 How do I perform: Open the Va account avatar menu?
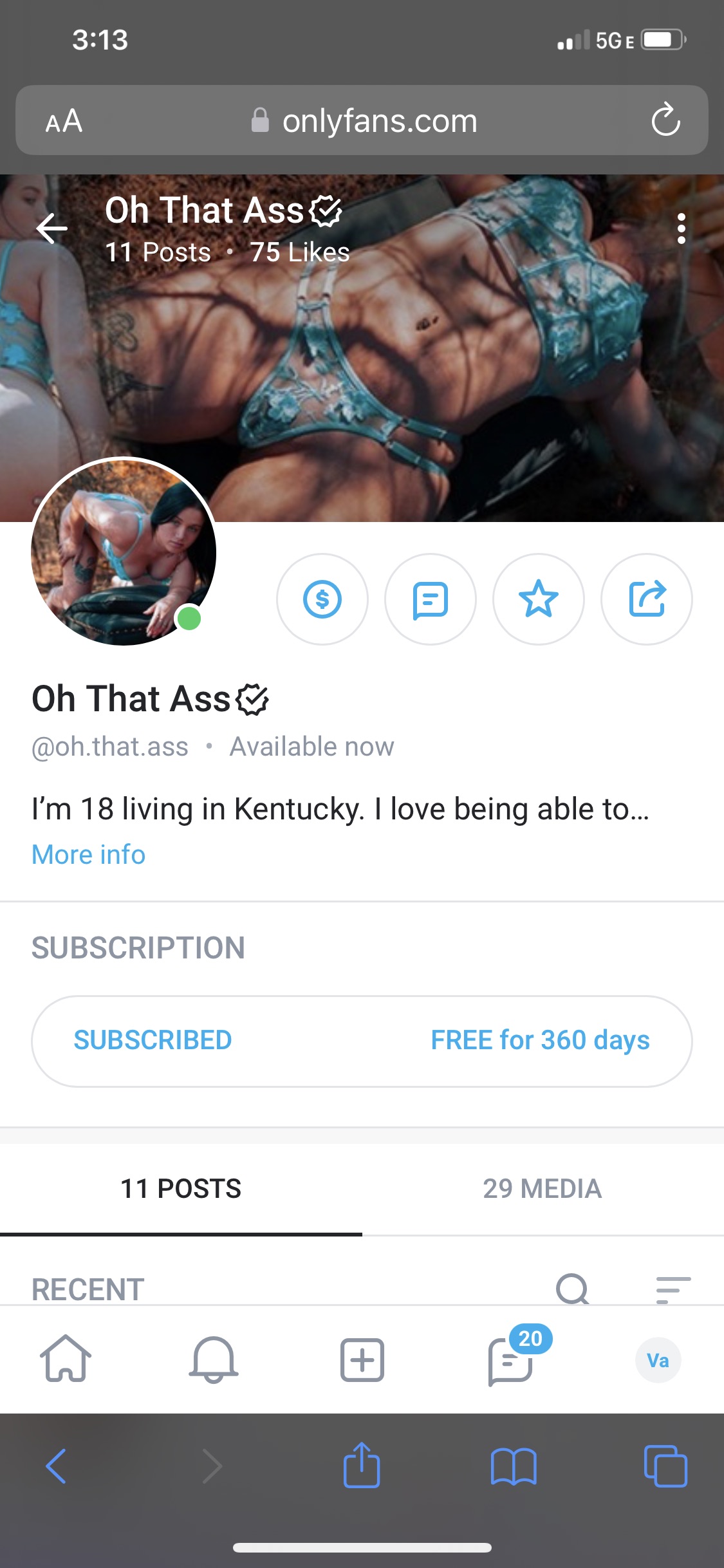(x=658, y=1360)
